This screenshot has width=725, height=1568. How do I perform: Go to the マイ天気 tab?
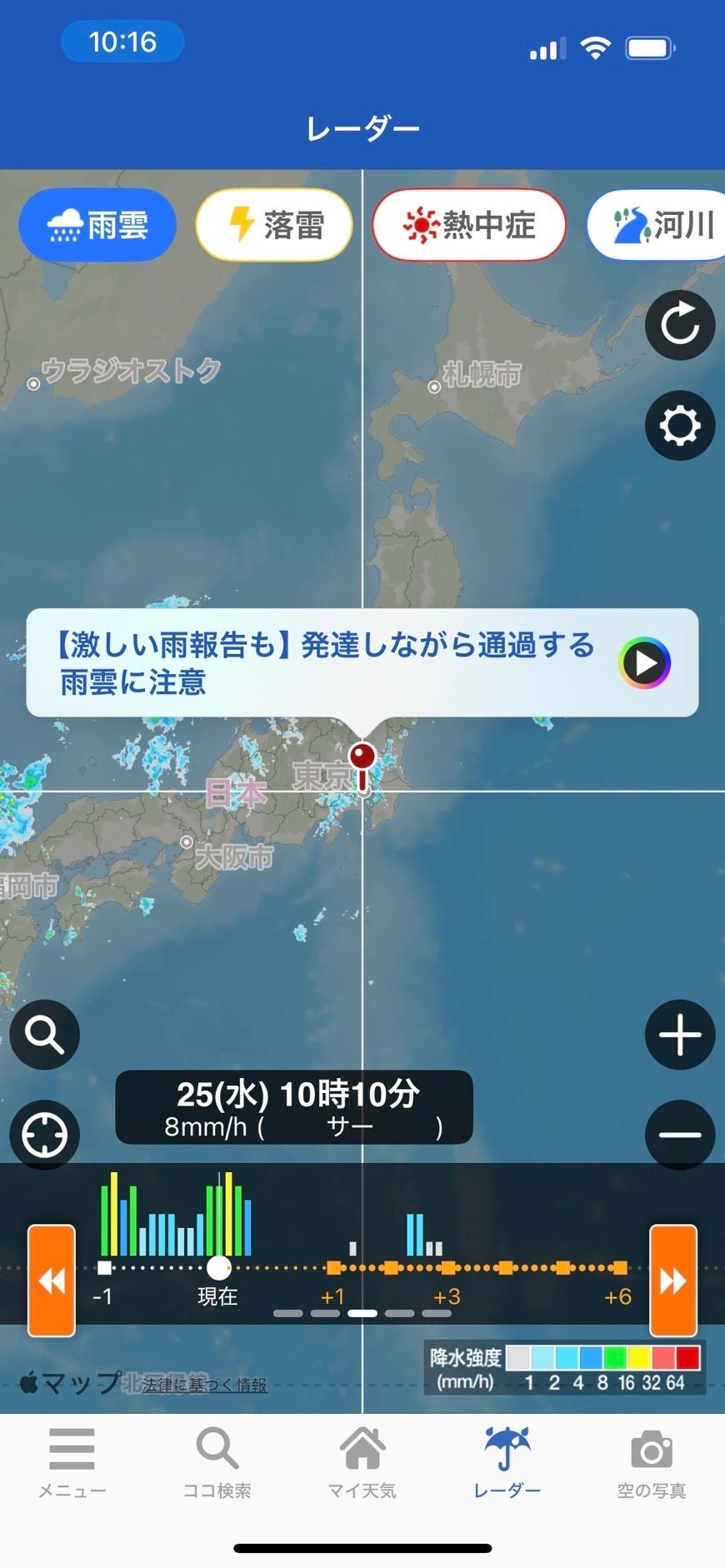tap(362, 1462)
